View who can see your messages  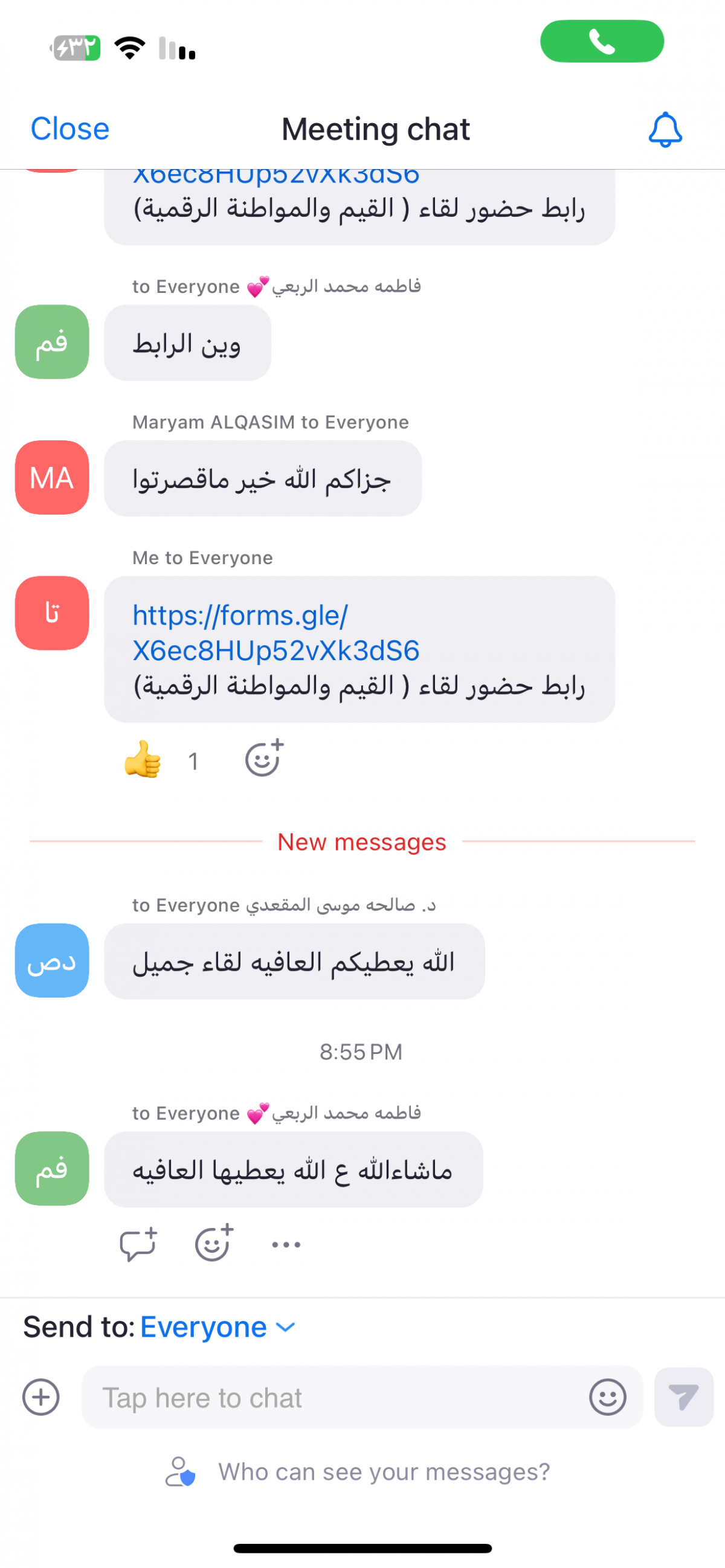pyautogui.click(x=358, y=1472)
